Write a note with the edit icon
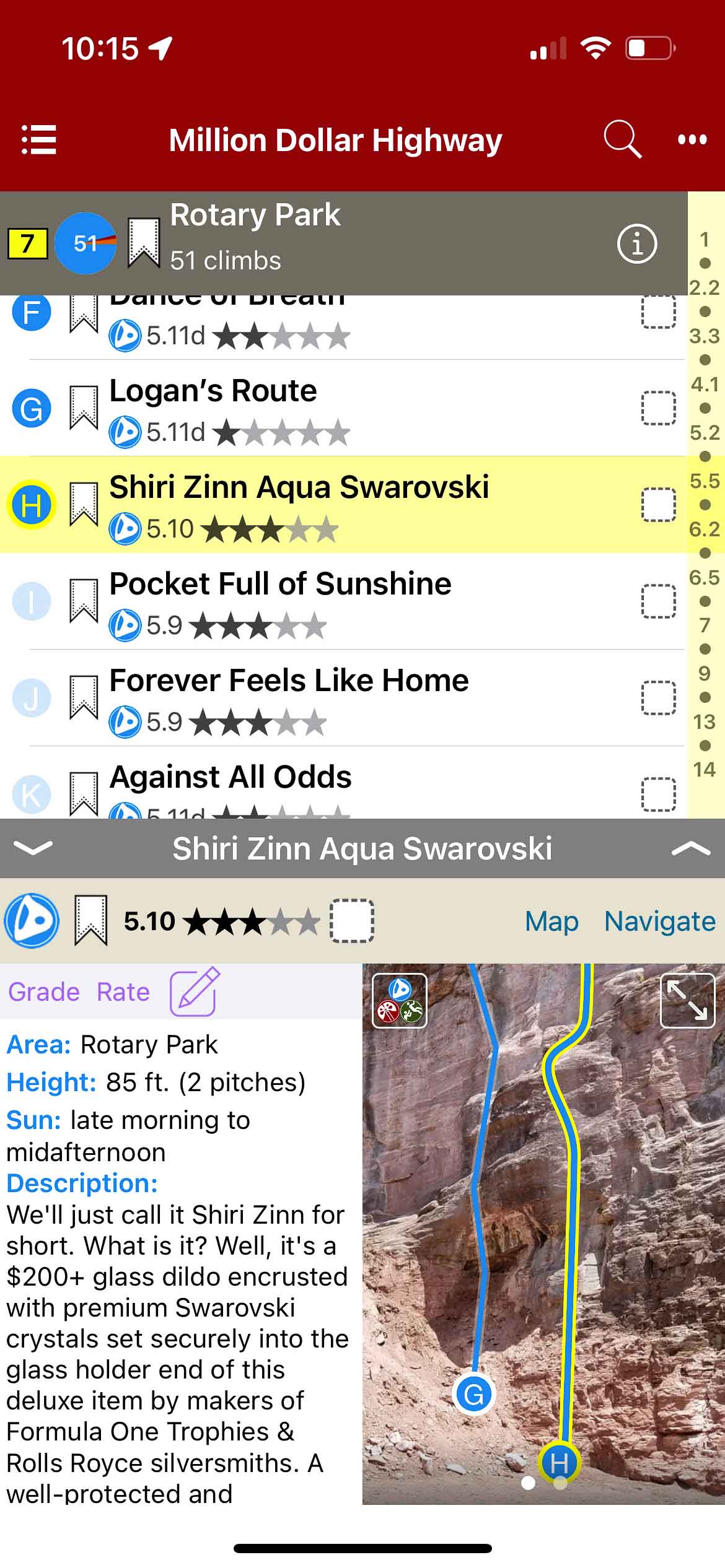The image size is (725, 1568). click(x=194, y=992)
